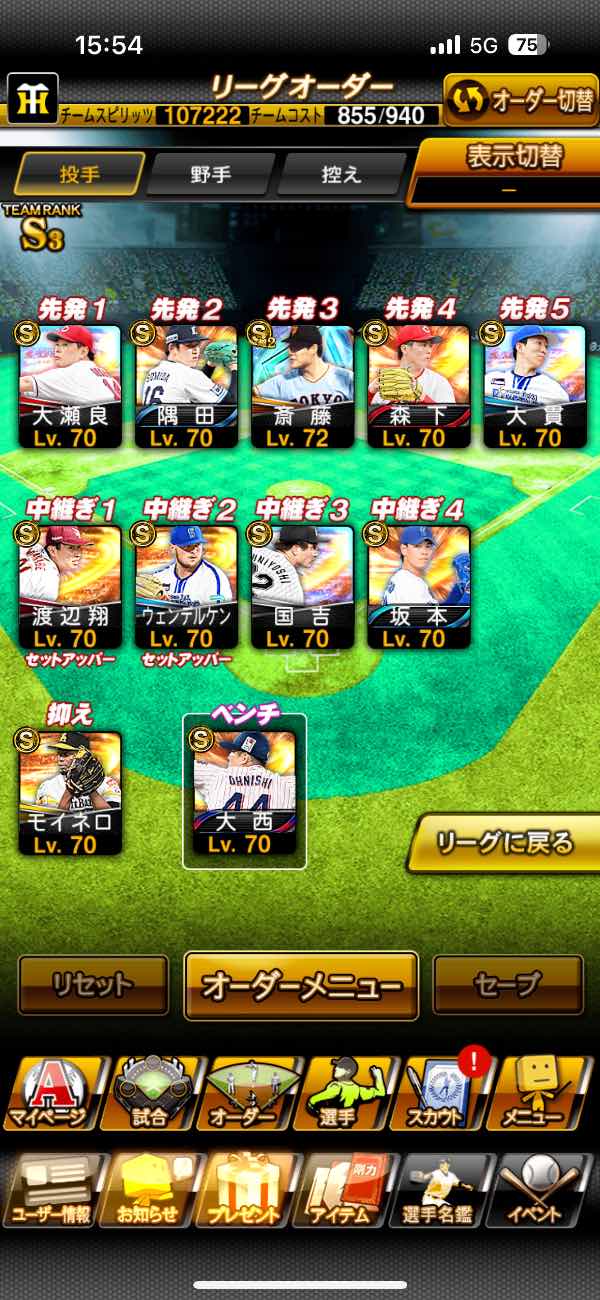Select closer モイネロ card
Screen dimensions: 600x1300
pyautogui.click(x=70, y=792)
